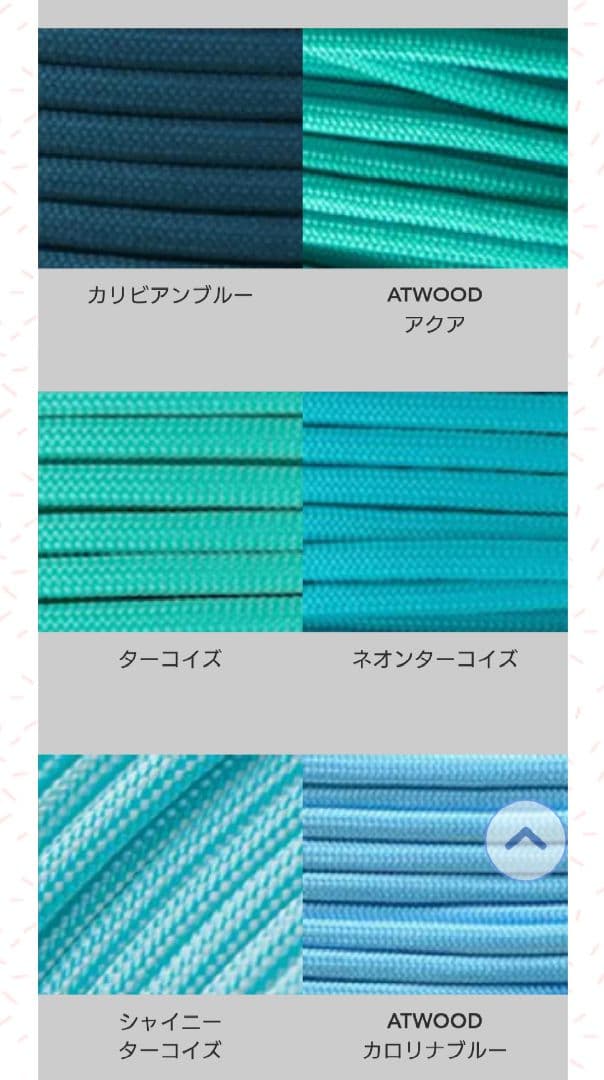Screen dimensions: 604x1080
Task: Tap the scroll-to-top arrow button
Action: pos(525,840)
